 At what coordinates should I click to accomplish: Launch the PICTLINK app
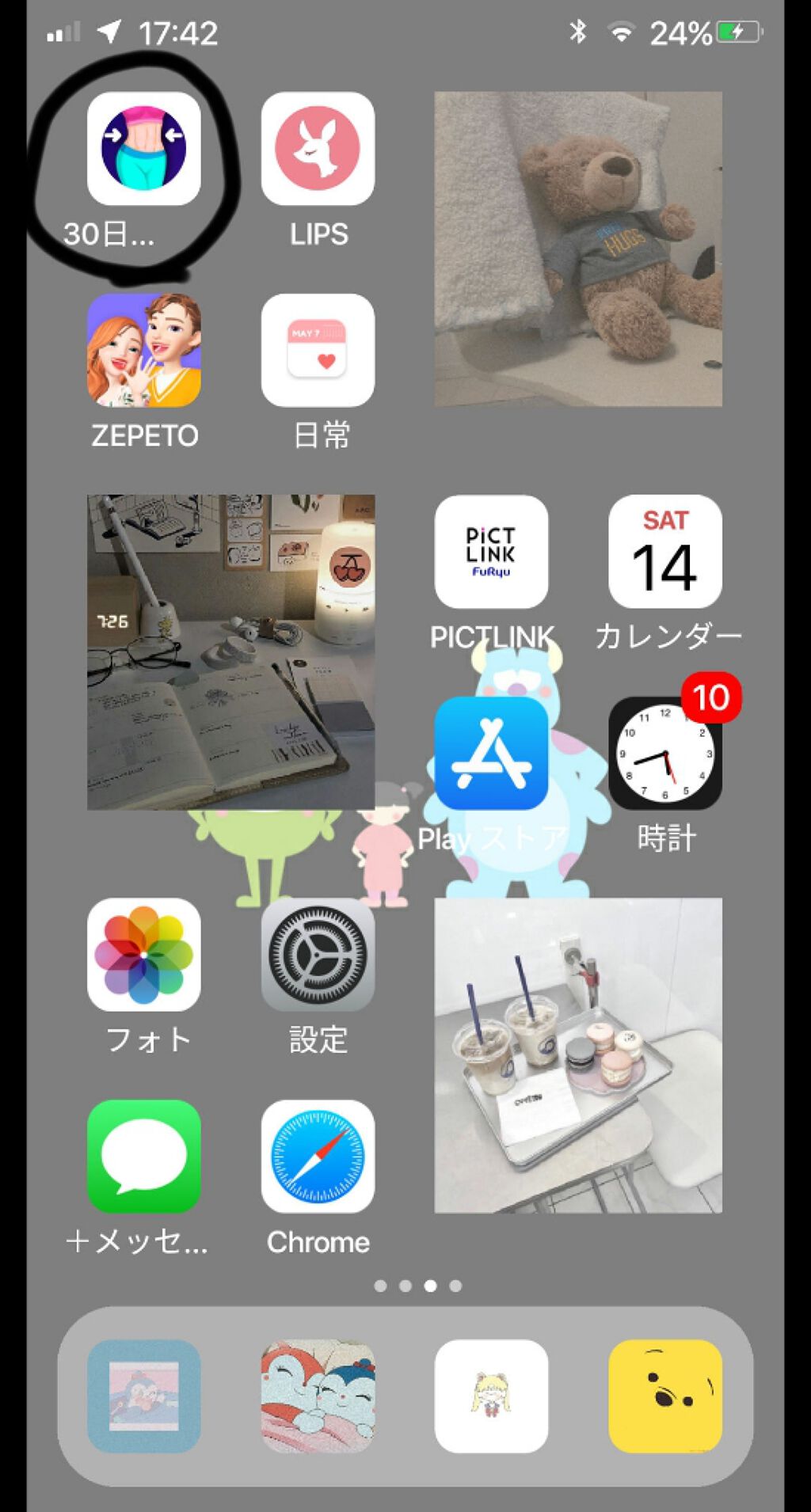pos(489,554)
